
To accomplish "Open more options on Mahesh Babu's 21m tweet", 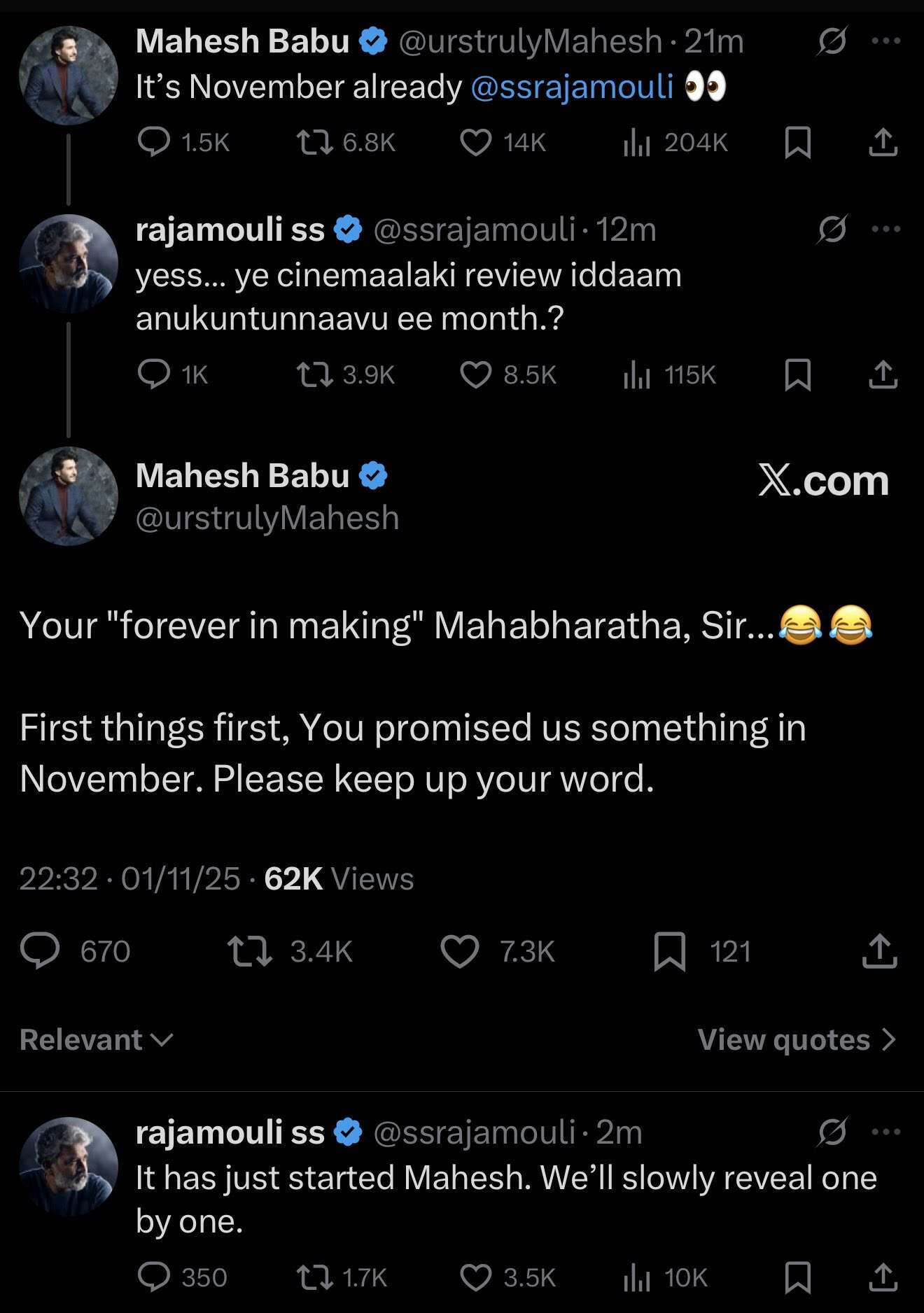I will tap(885, 41).
